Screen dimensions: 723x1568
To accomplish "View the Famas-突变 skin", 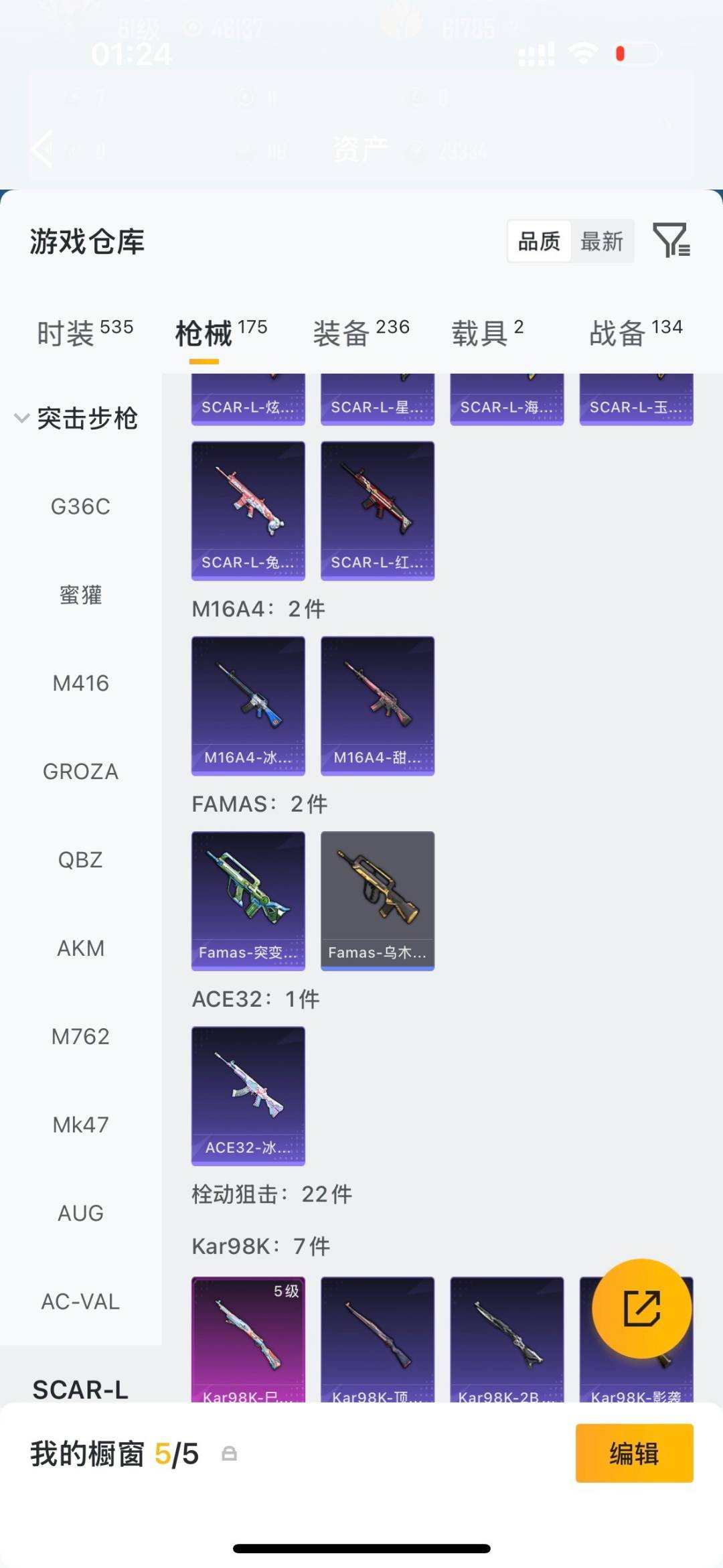I will [x=248, y=901].
